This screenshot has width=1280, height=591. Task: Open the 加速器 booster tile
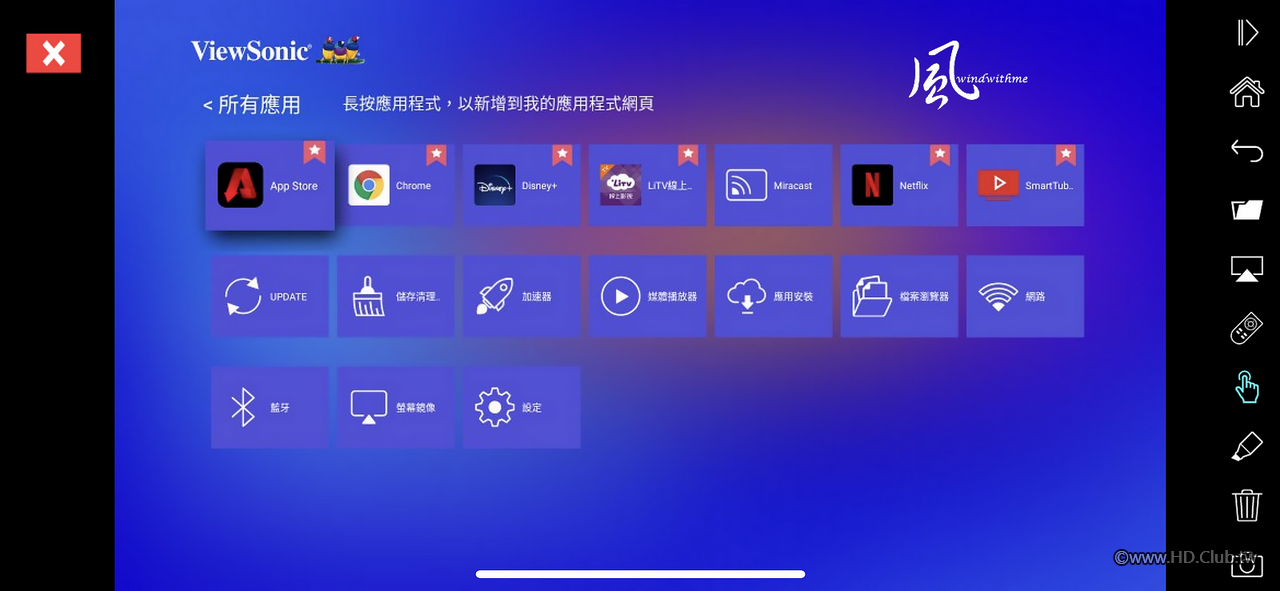tap(522, 297)
